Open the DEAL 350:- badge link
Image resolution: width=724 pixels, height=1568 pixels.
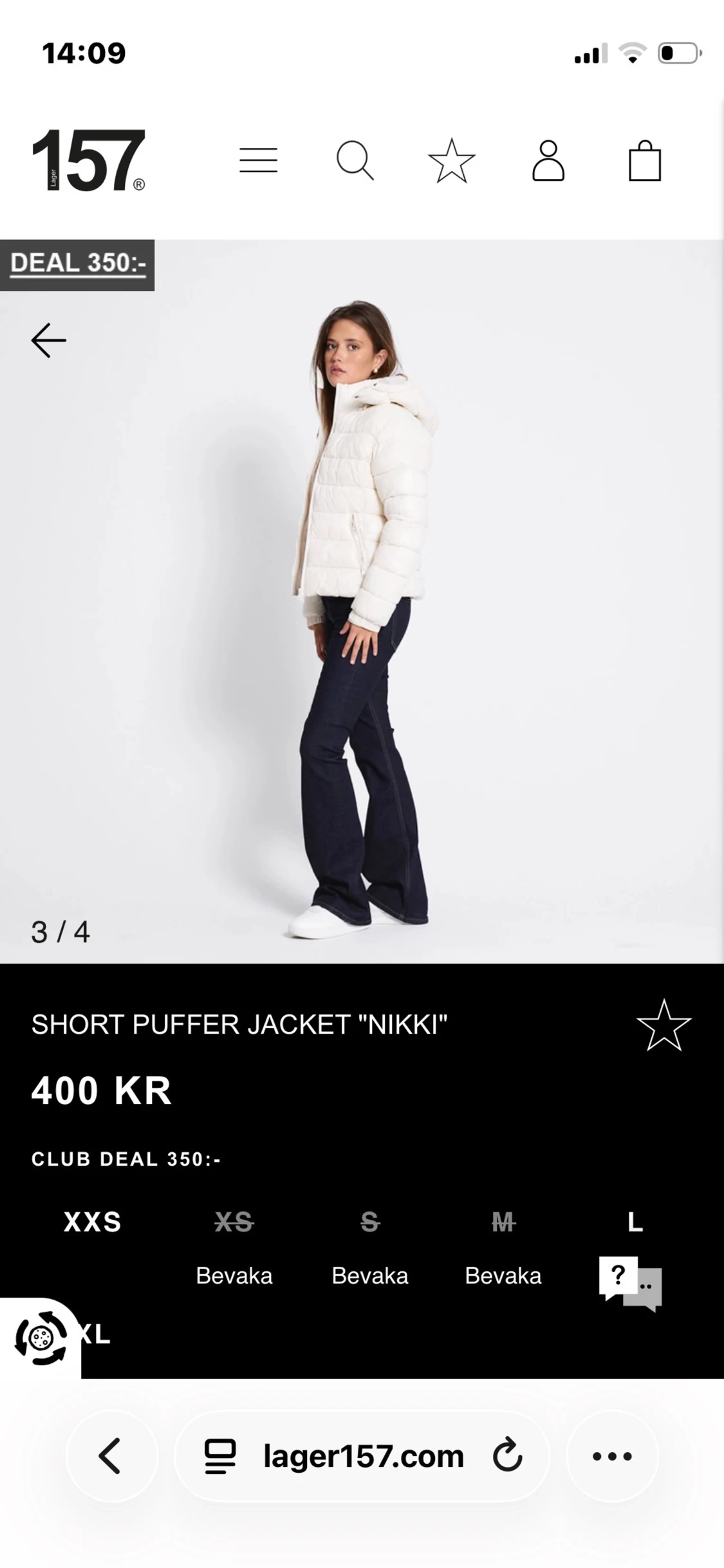point(78,264)
